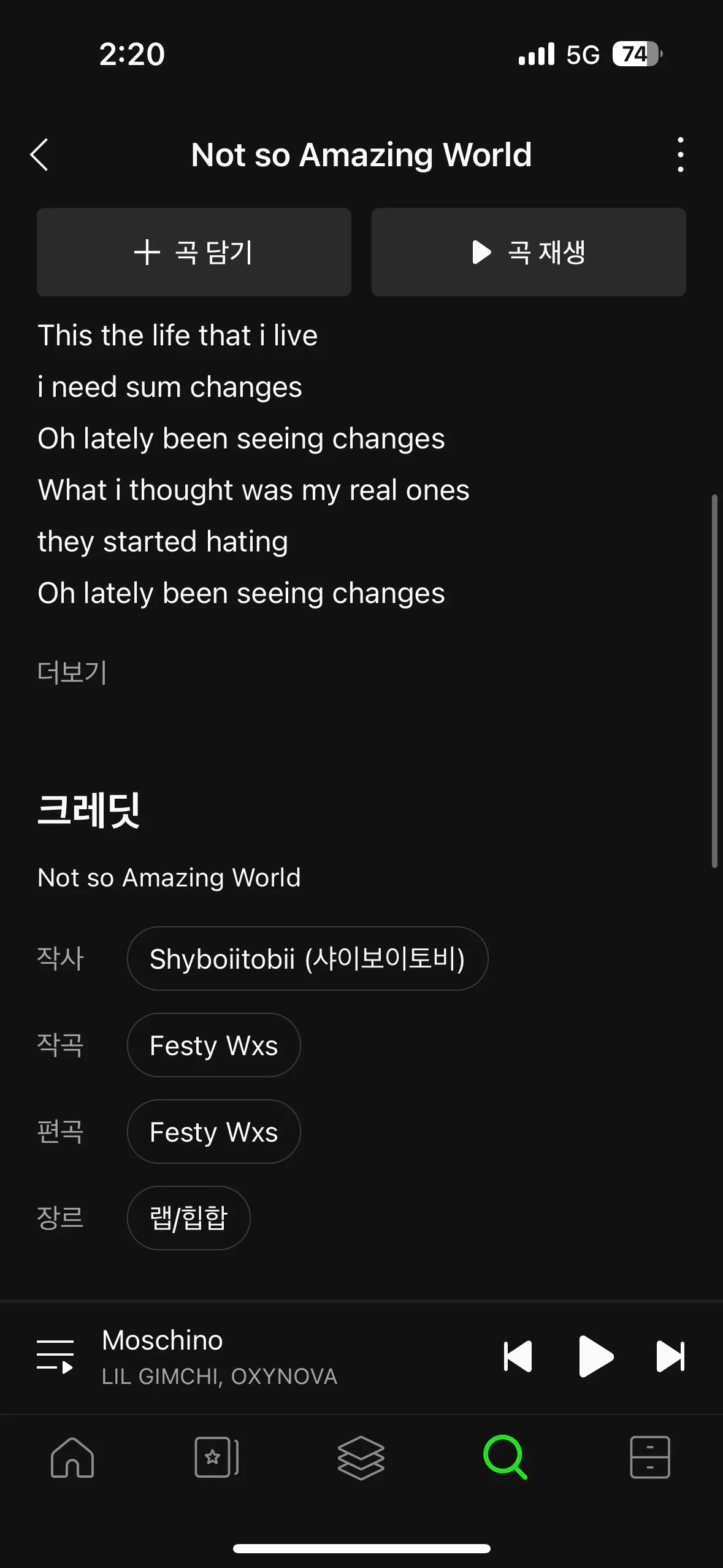The image size is (723, 1568).
Task: Go to the Home screen
Action: point(72,1457)
